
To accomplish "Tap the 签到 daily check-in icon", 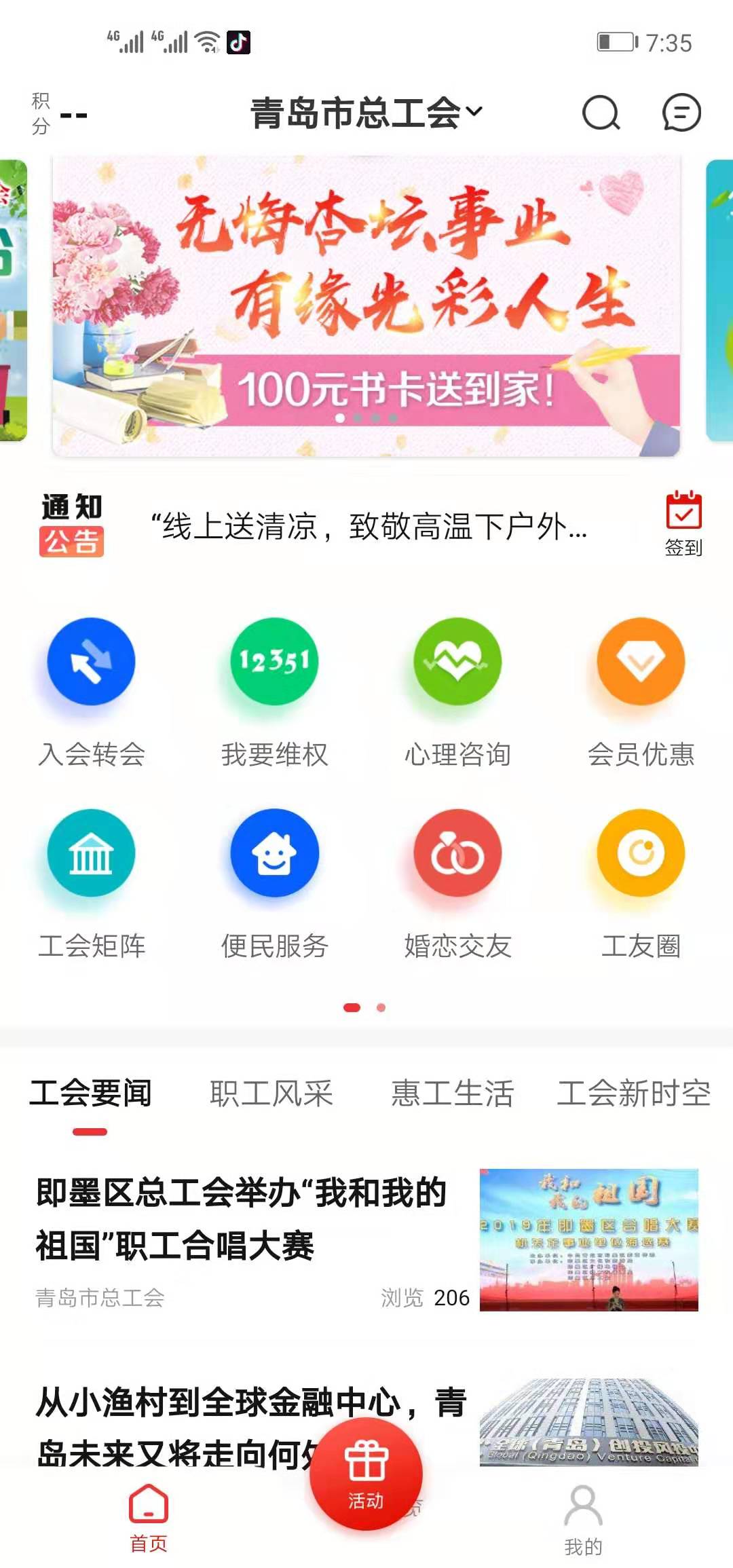I will [x=683, y=523].
